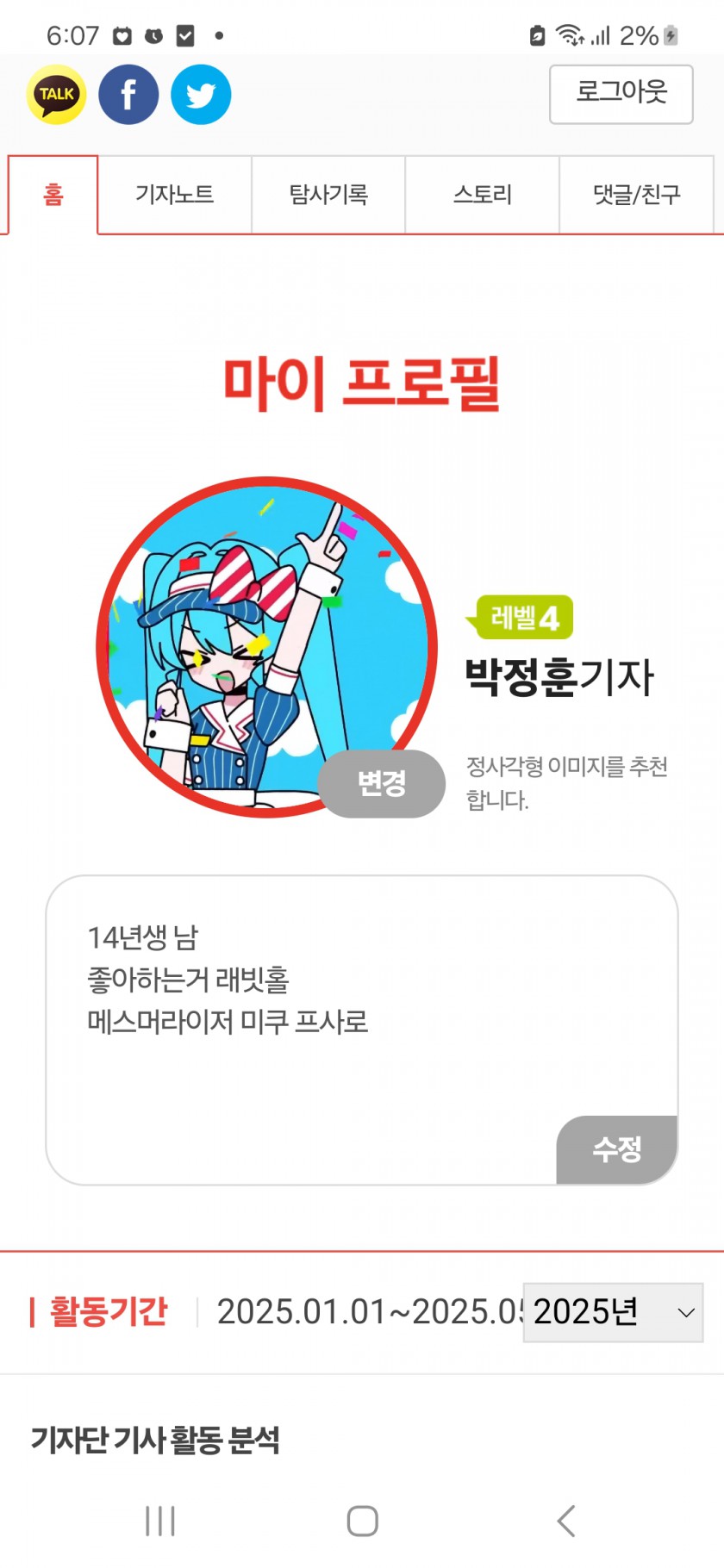Go back using system back button
This screenshot has width=724, height=1568.
coord(565,1521)
